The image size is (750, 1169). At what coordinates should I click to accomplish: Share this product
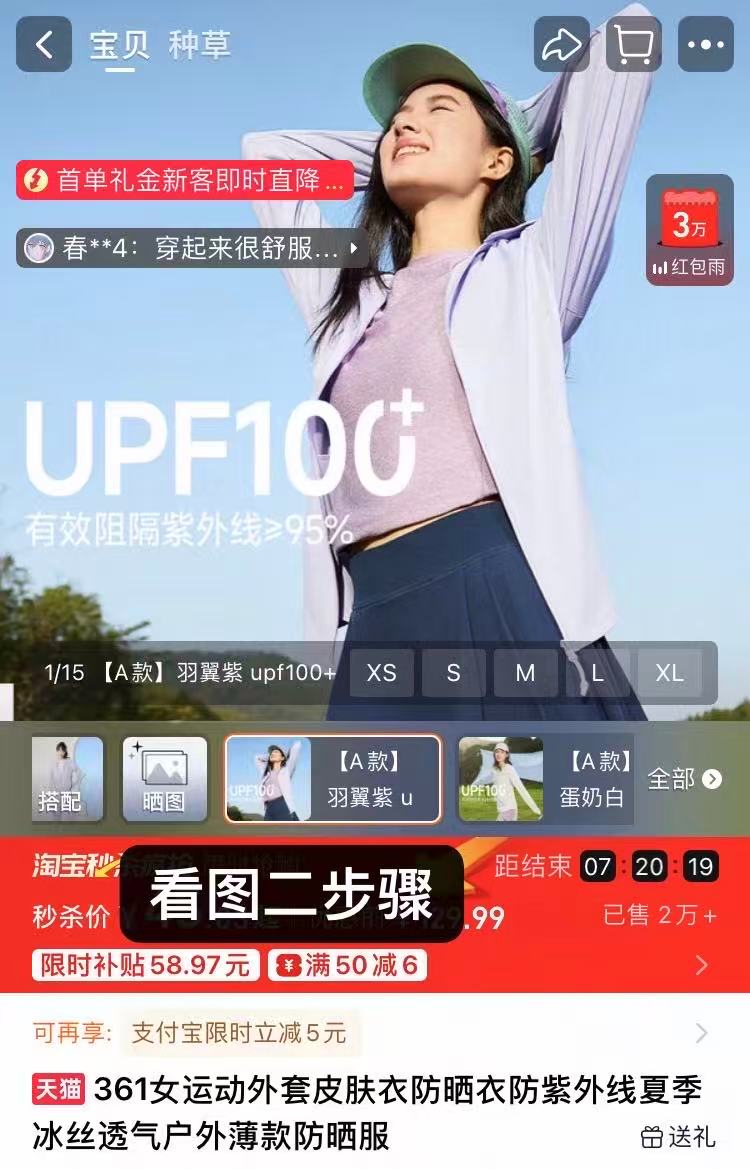(561, 45)
